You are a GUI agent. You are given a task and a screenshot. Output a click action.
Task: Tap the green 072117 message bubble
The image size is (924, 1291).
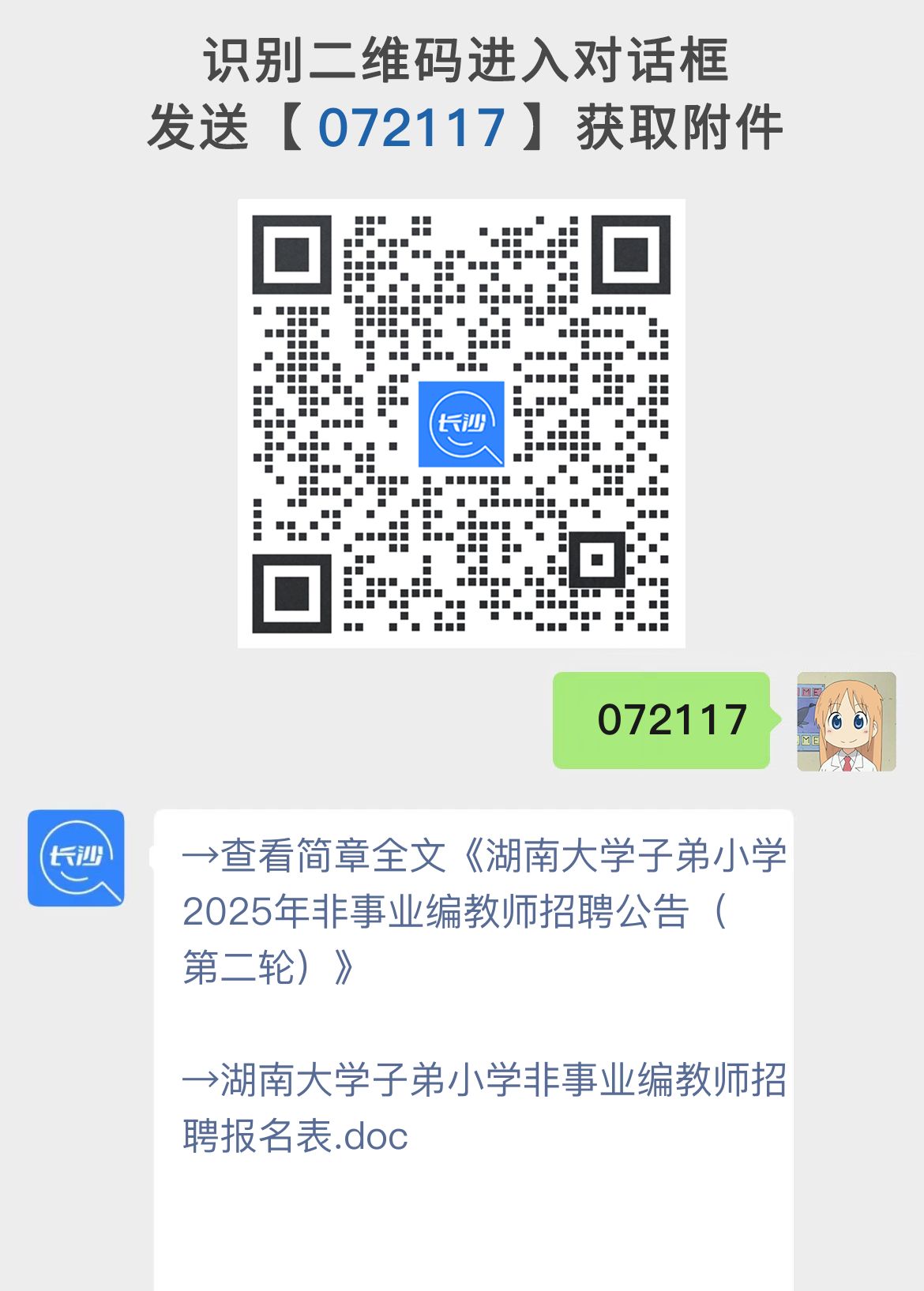[x=662, y=720]
